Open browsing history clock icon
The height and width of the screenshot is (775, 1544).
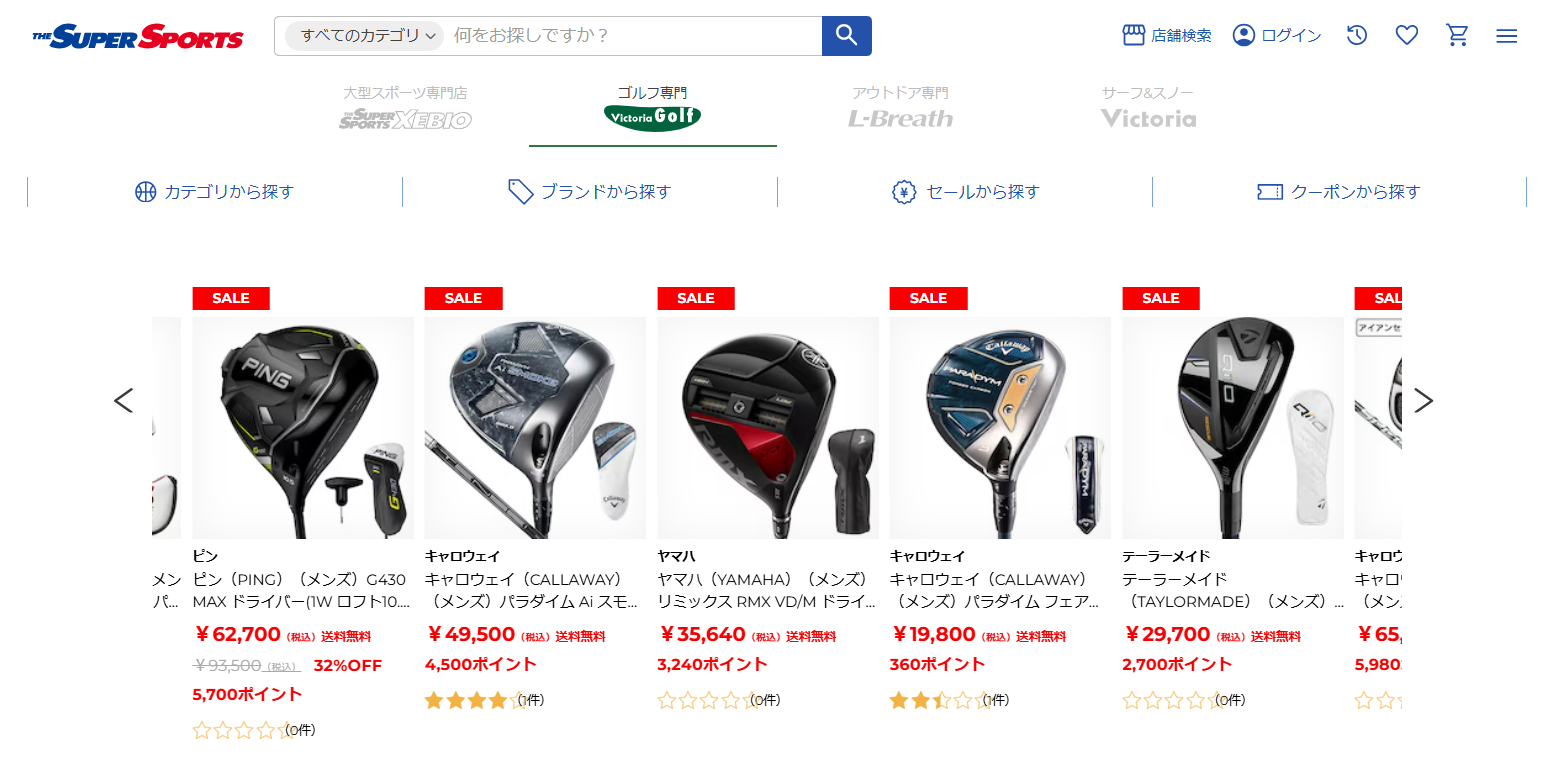coord(1356,36)
